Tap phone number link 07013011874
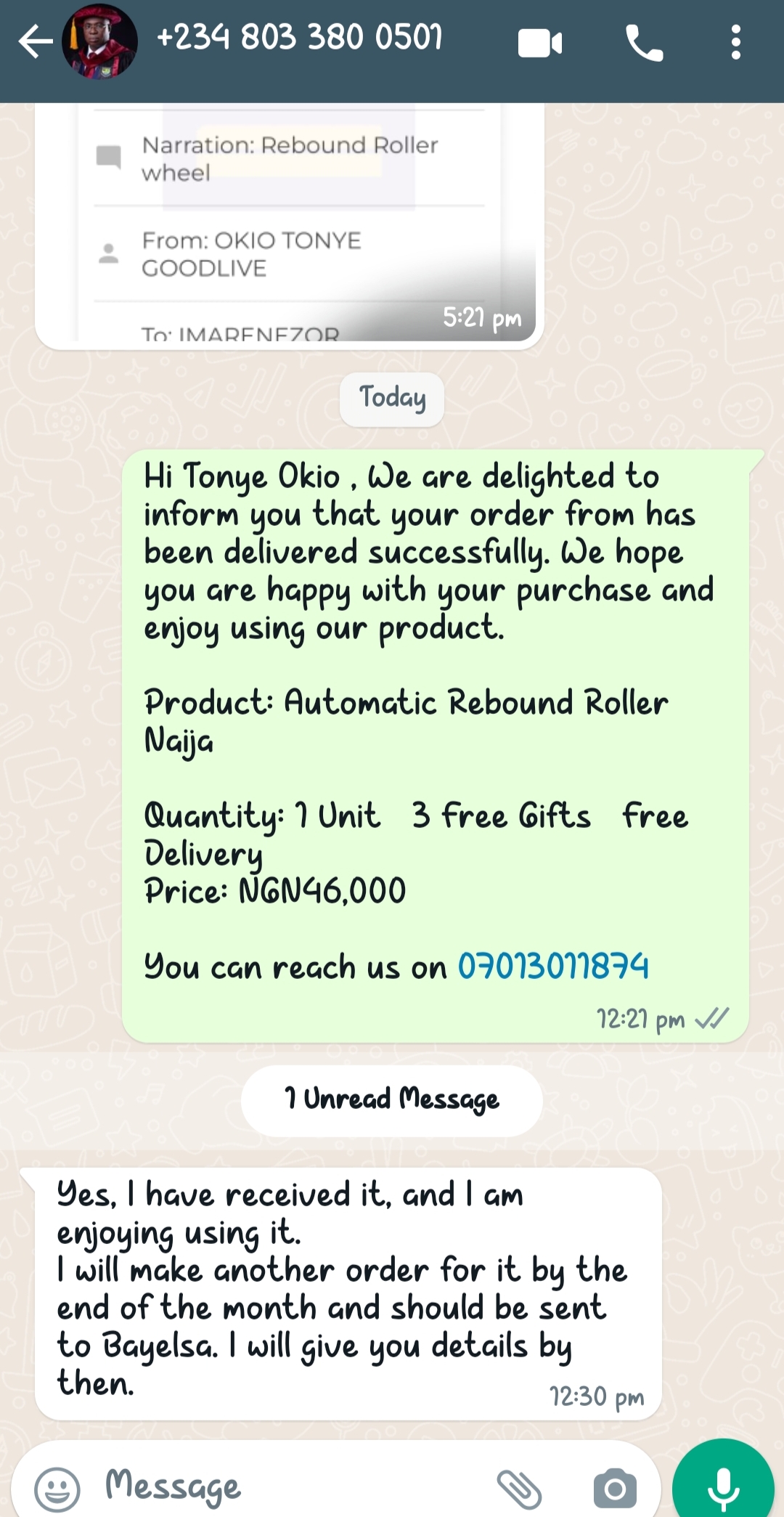The image size is (784, 1517). click(552, 967)
